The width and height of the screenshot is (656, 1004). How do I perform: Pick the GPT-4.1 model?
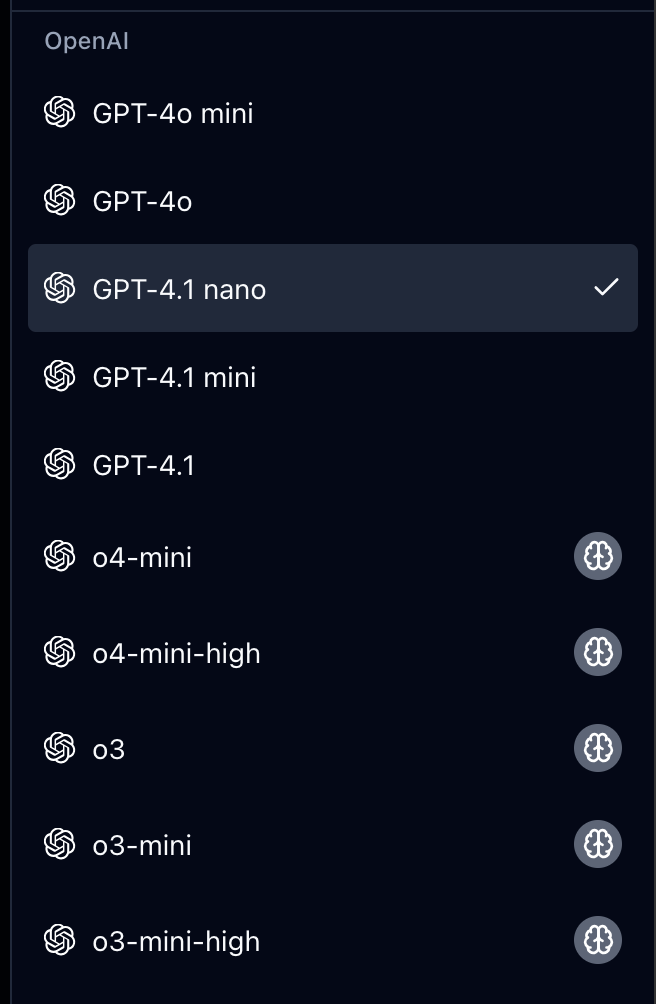(143, 465)
